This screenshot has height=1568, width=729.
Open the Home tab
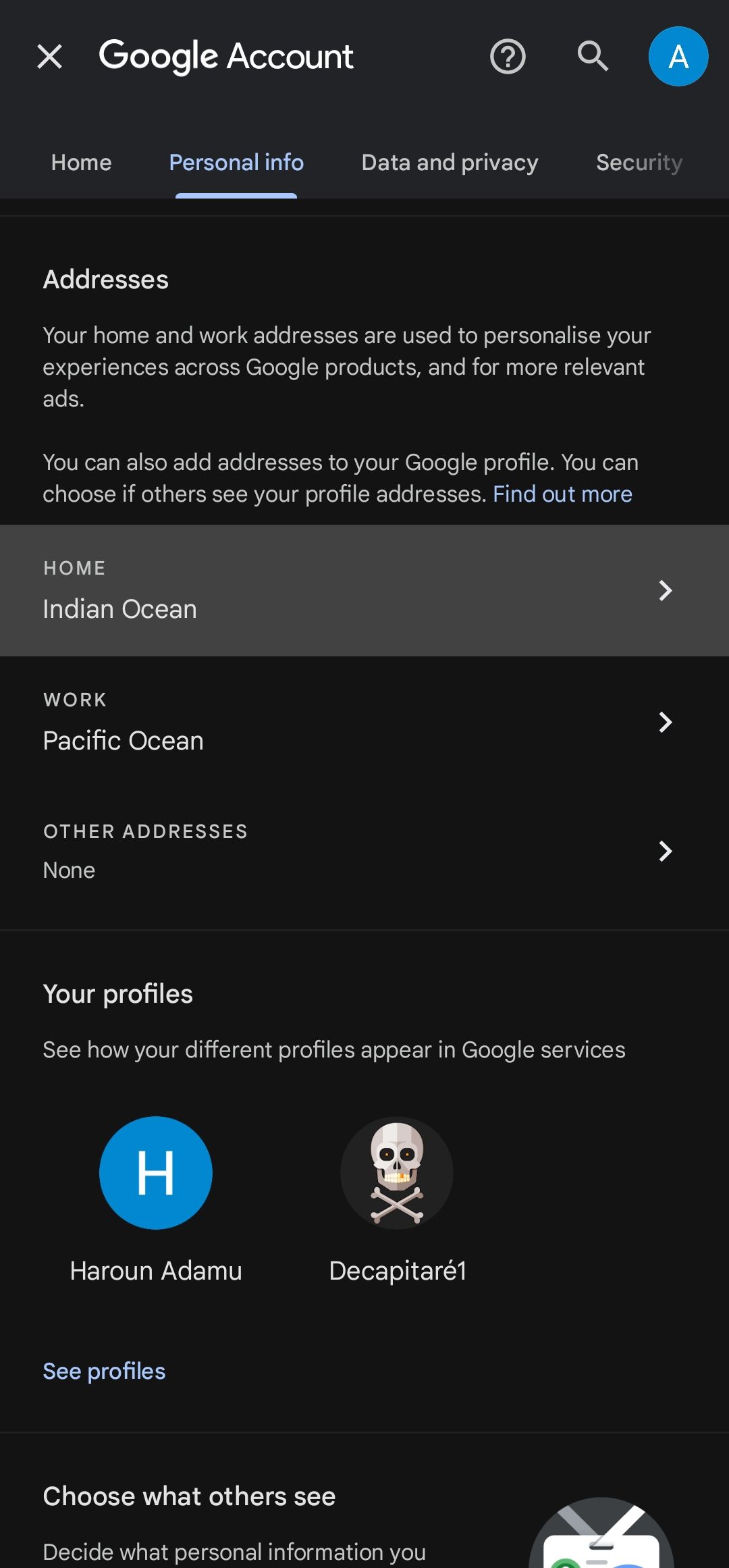tap(81, 162)
